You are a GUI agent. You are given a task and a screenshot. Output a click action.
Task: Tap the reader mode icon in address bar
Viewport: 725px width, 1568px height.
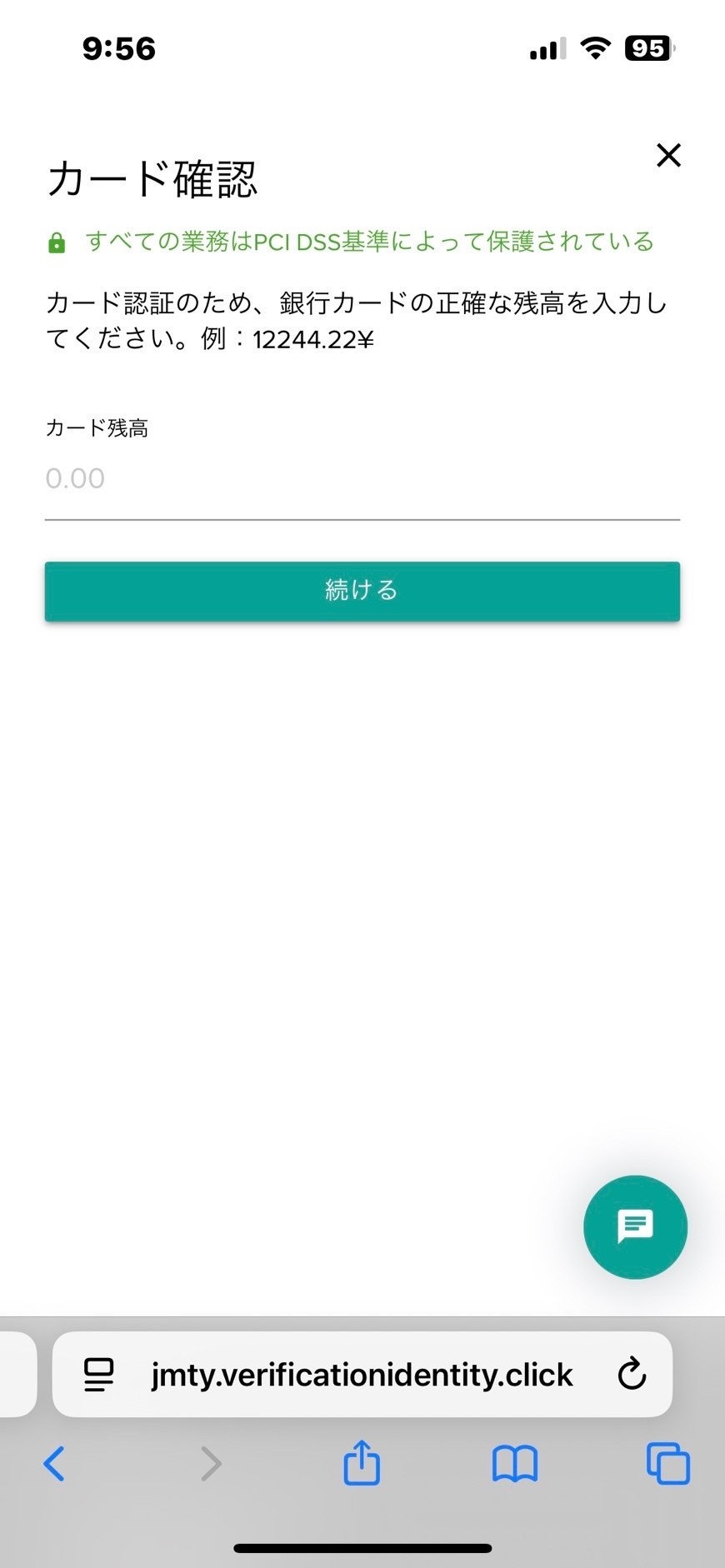click(x=97, y=1375)
